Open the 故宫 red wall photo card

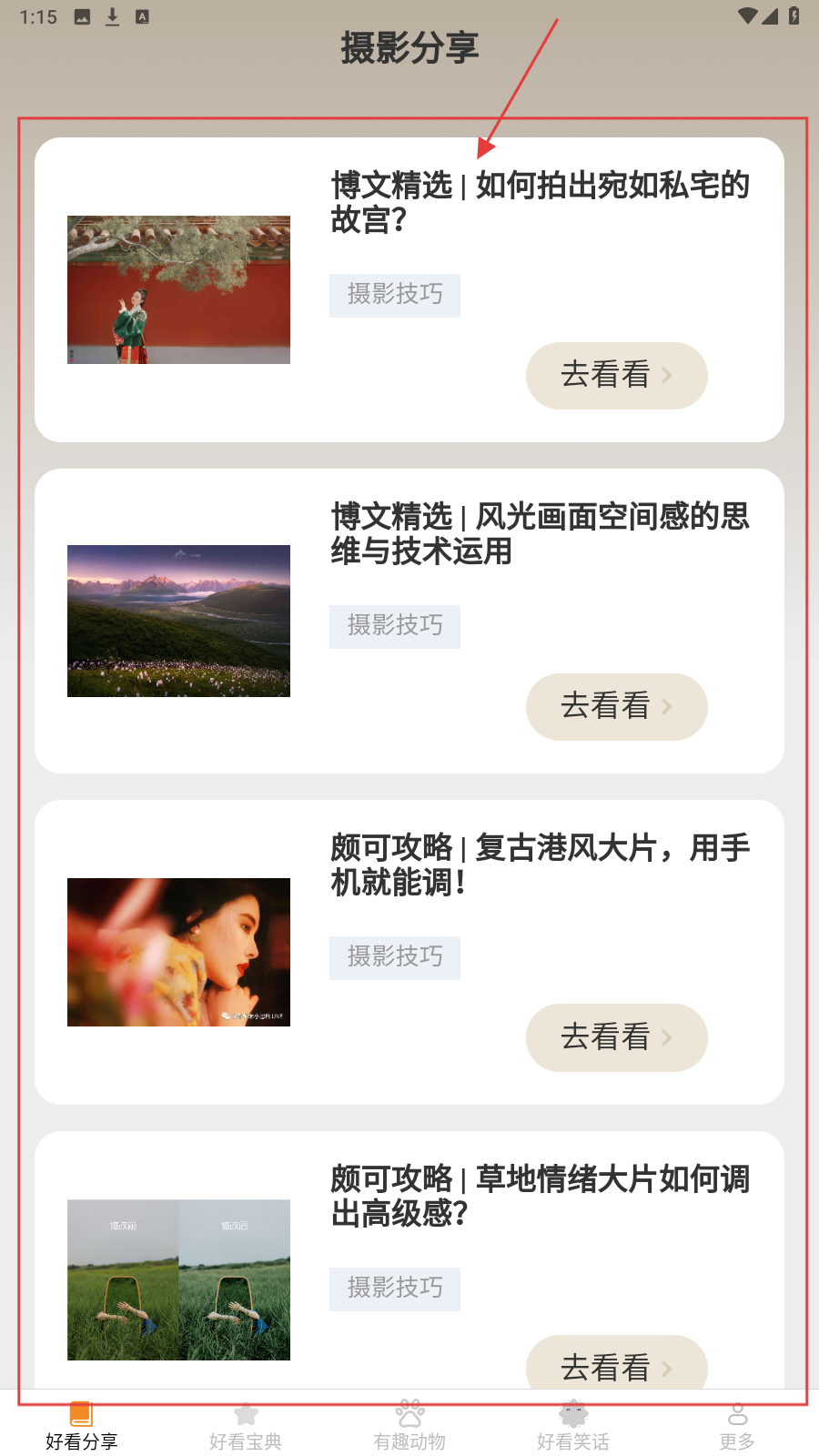[178, 290]
